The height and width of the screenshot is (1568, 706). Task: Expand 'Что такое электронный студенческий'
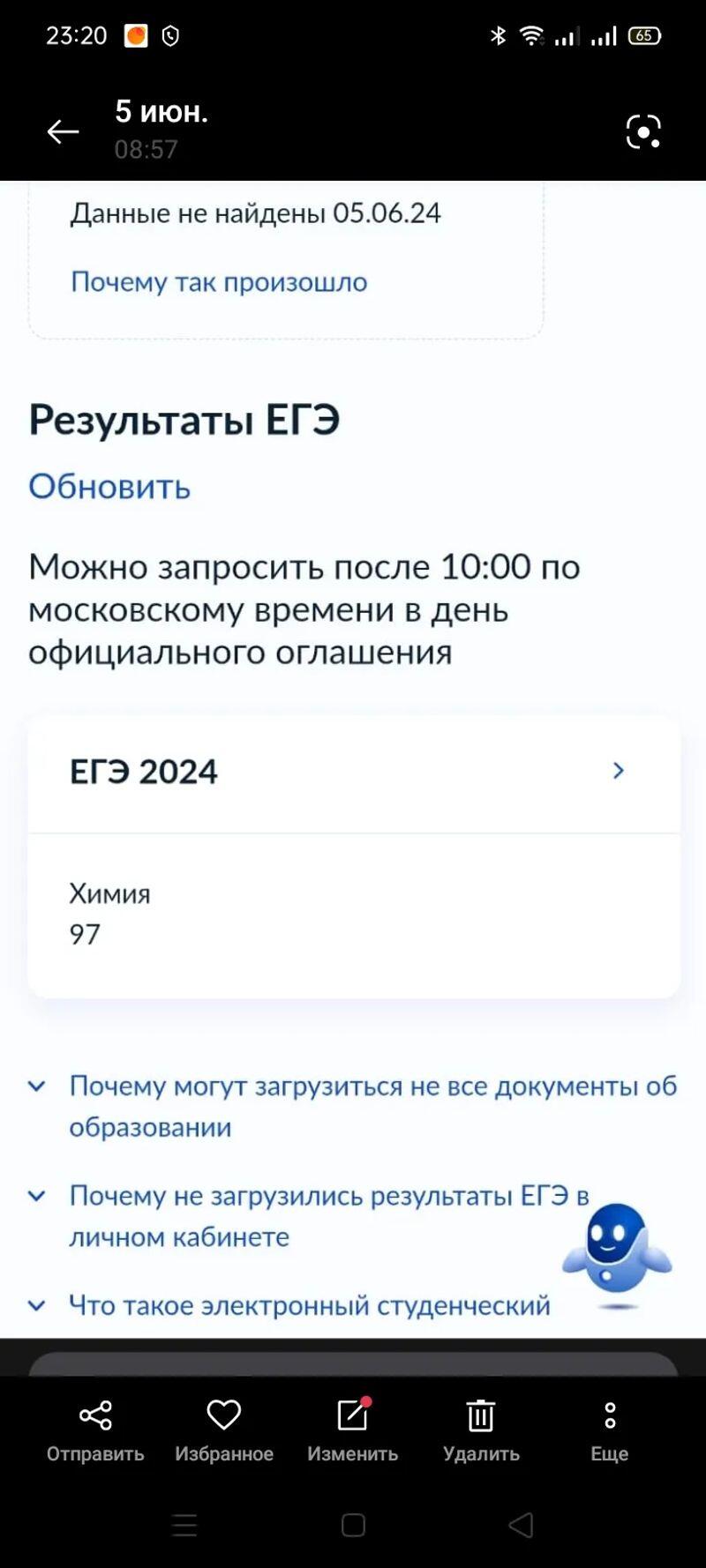309,1305
